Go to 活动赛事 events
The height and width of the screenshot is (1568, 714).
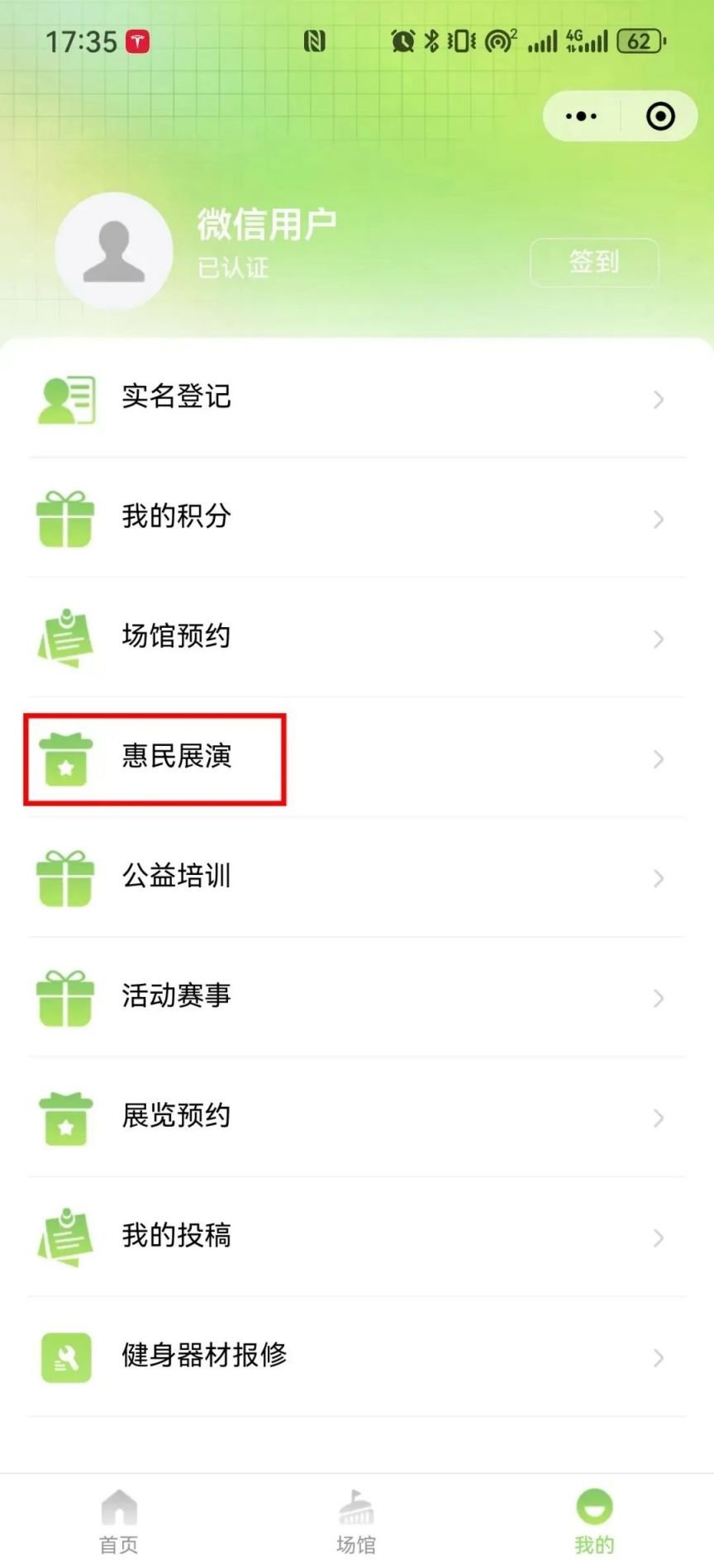[x=357, y=996]
